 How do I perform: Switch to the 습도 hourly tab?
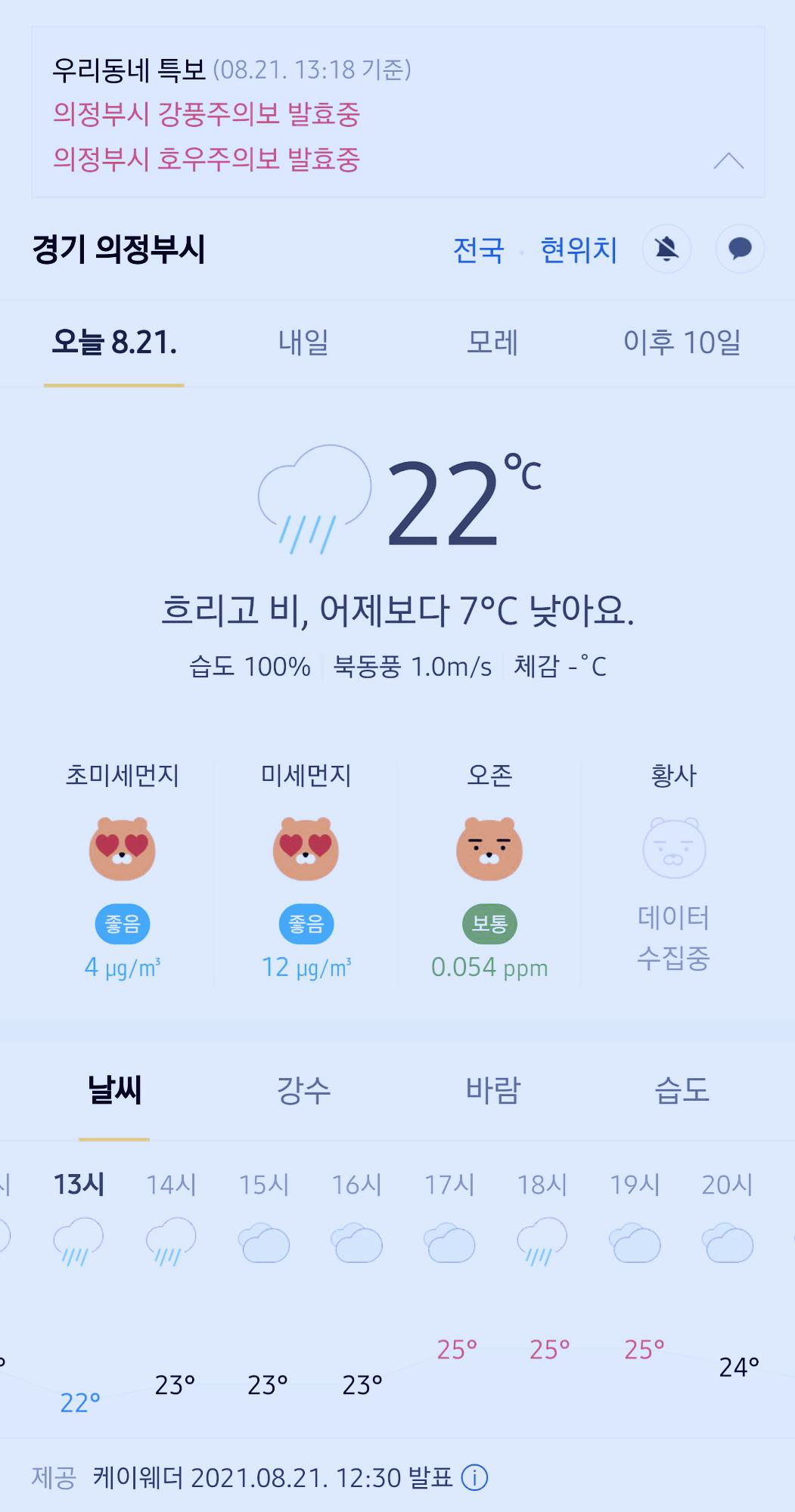pyautogui.click(x=682, y=1090)
